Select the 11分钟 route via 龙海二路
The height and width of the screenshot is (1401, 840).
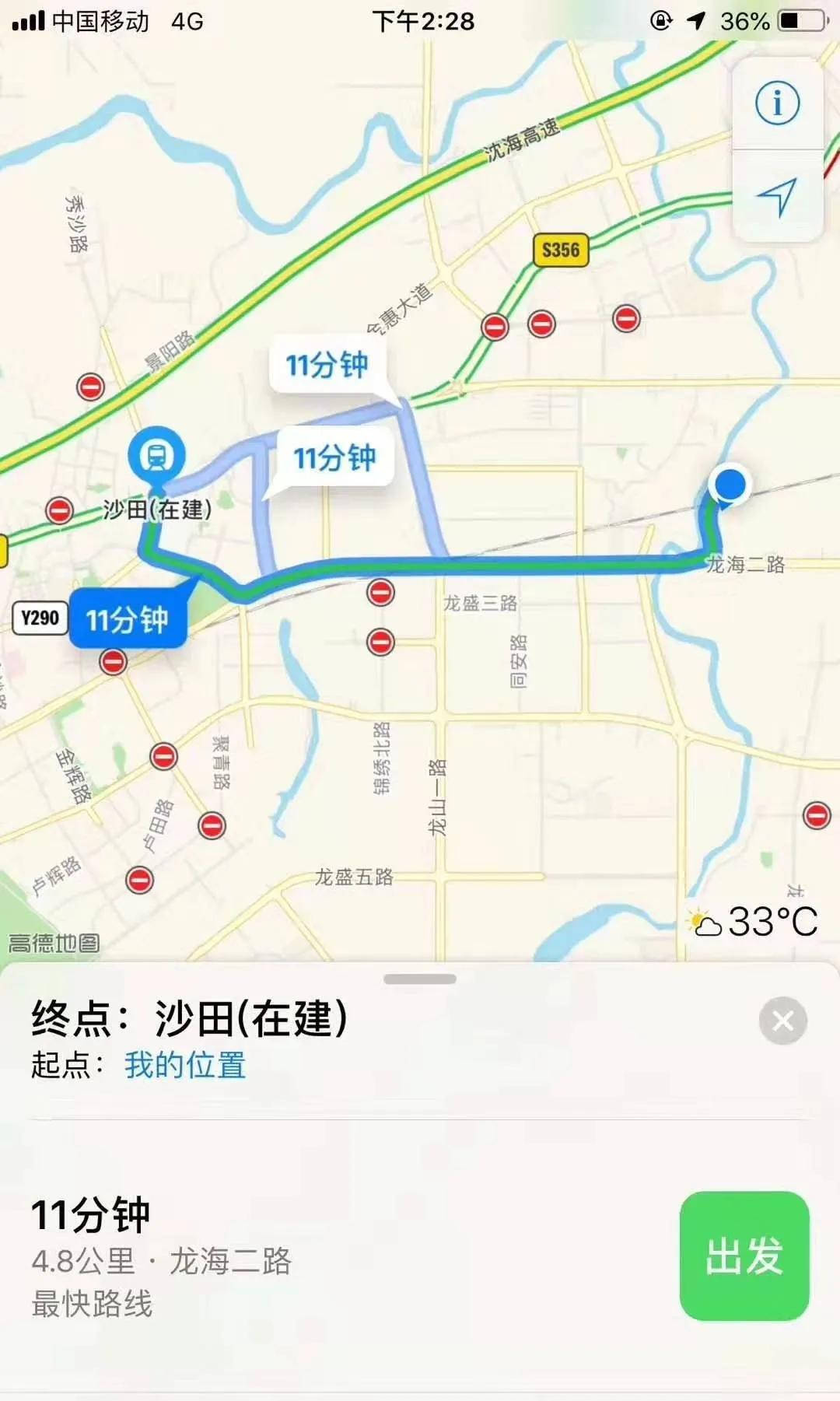coord(128,620)
